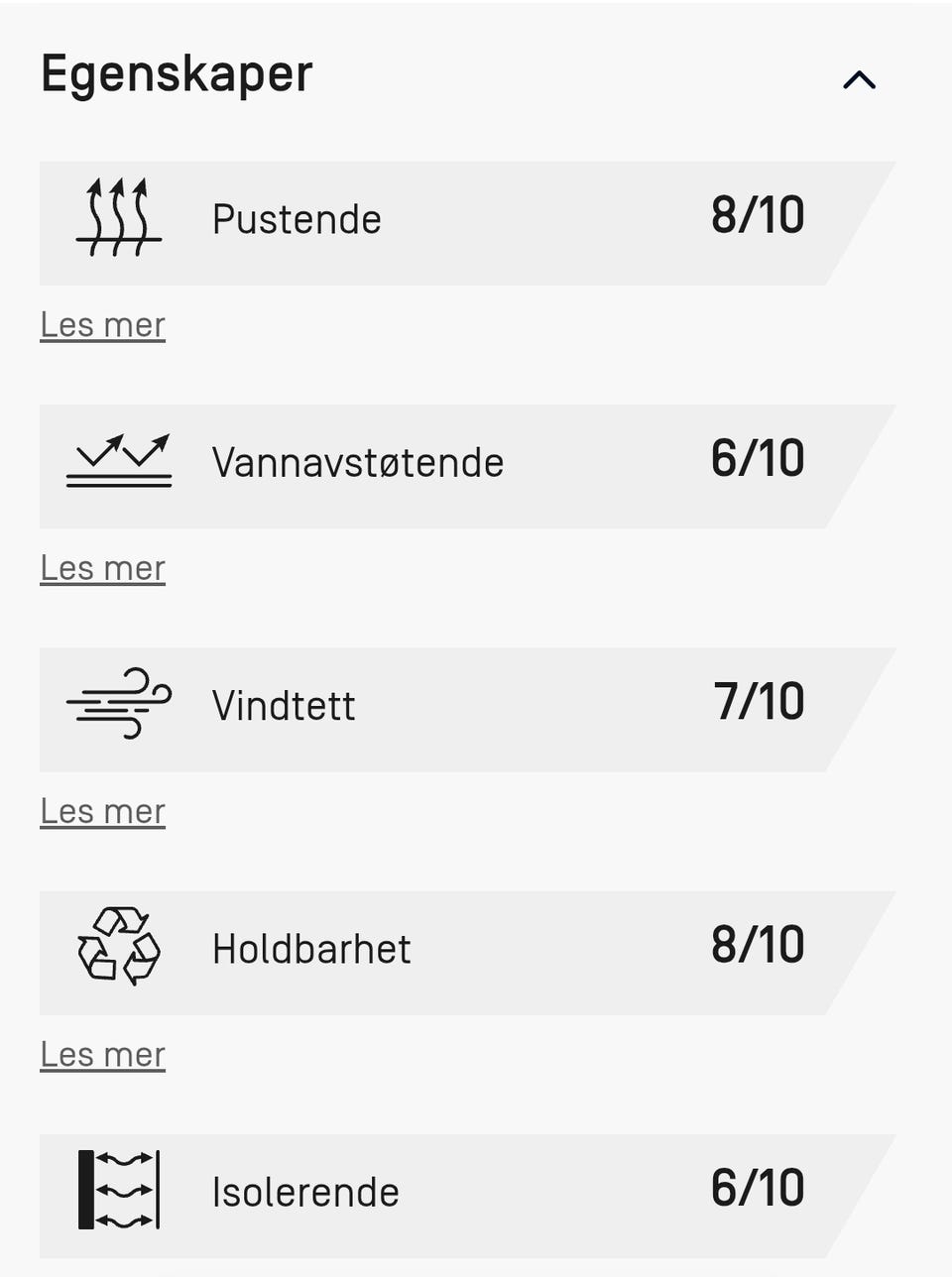Screen dimensions: 952x1277
Task: Click the Egenskaper section heading
Action: point(176,71)
